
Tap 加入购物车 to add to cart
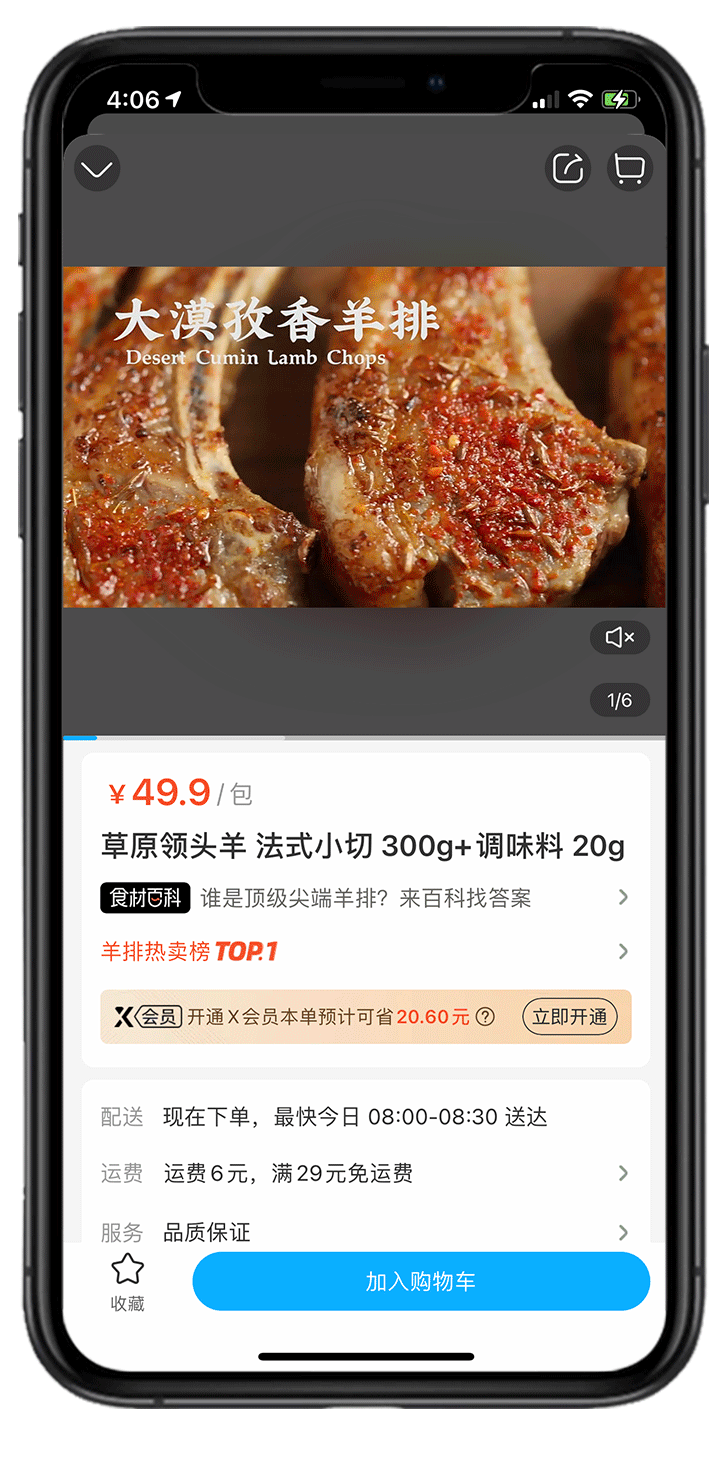coord(421,1282)
